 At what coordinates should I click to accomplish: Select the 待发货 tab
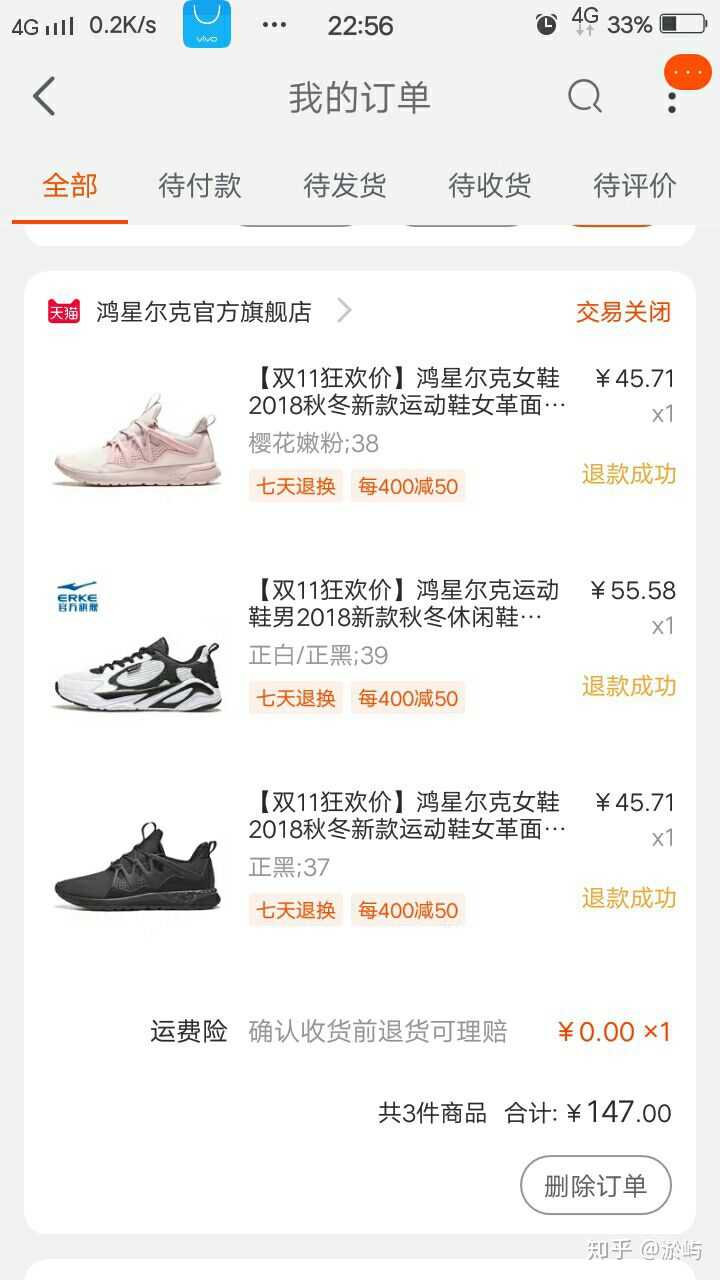coord(345,185)
